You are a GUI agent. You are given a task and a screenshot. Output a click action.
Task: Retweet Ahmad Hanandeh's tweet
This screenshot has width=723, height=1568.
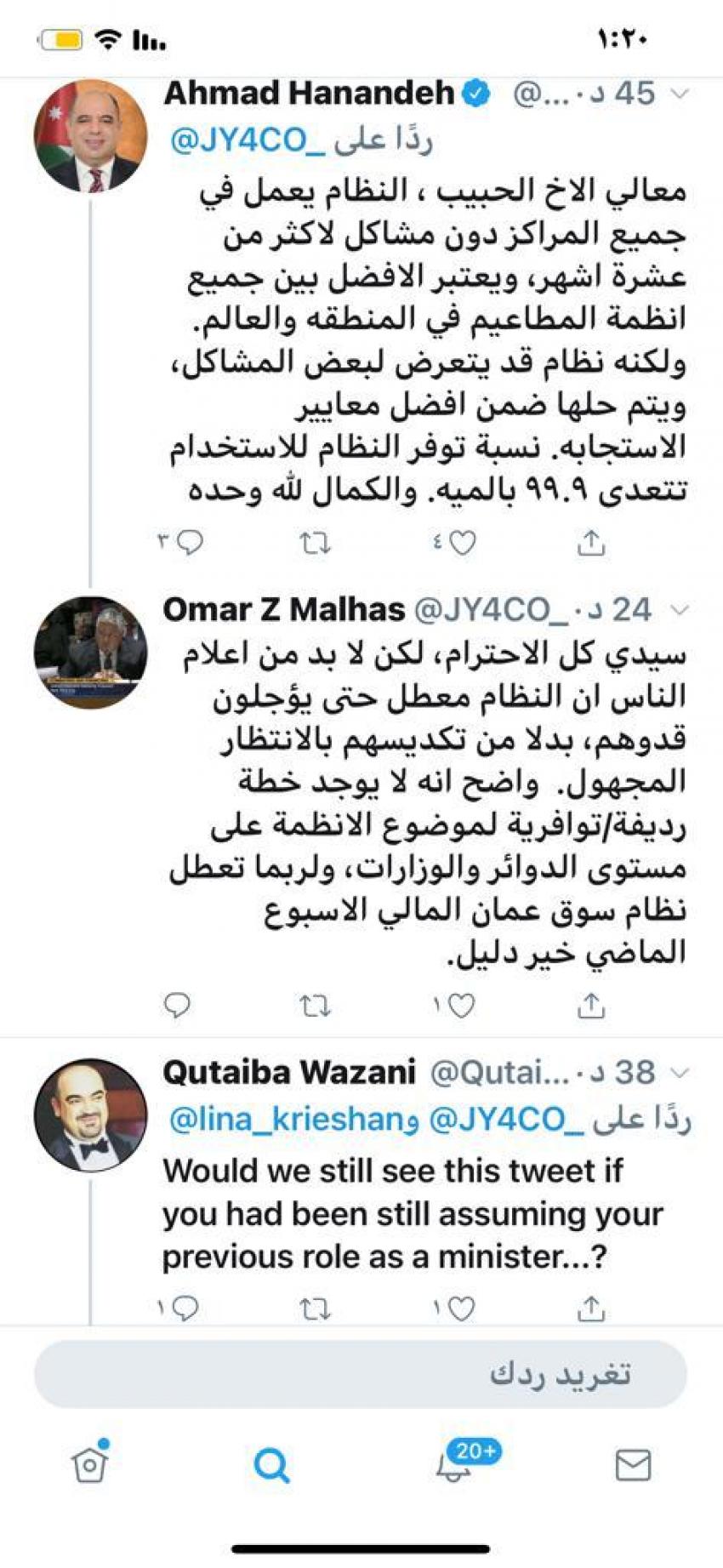pos(316,542)
